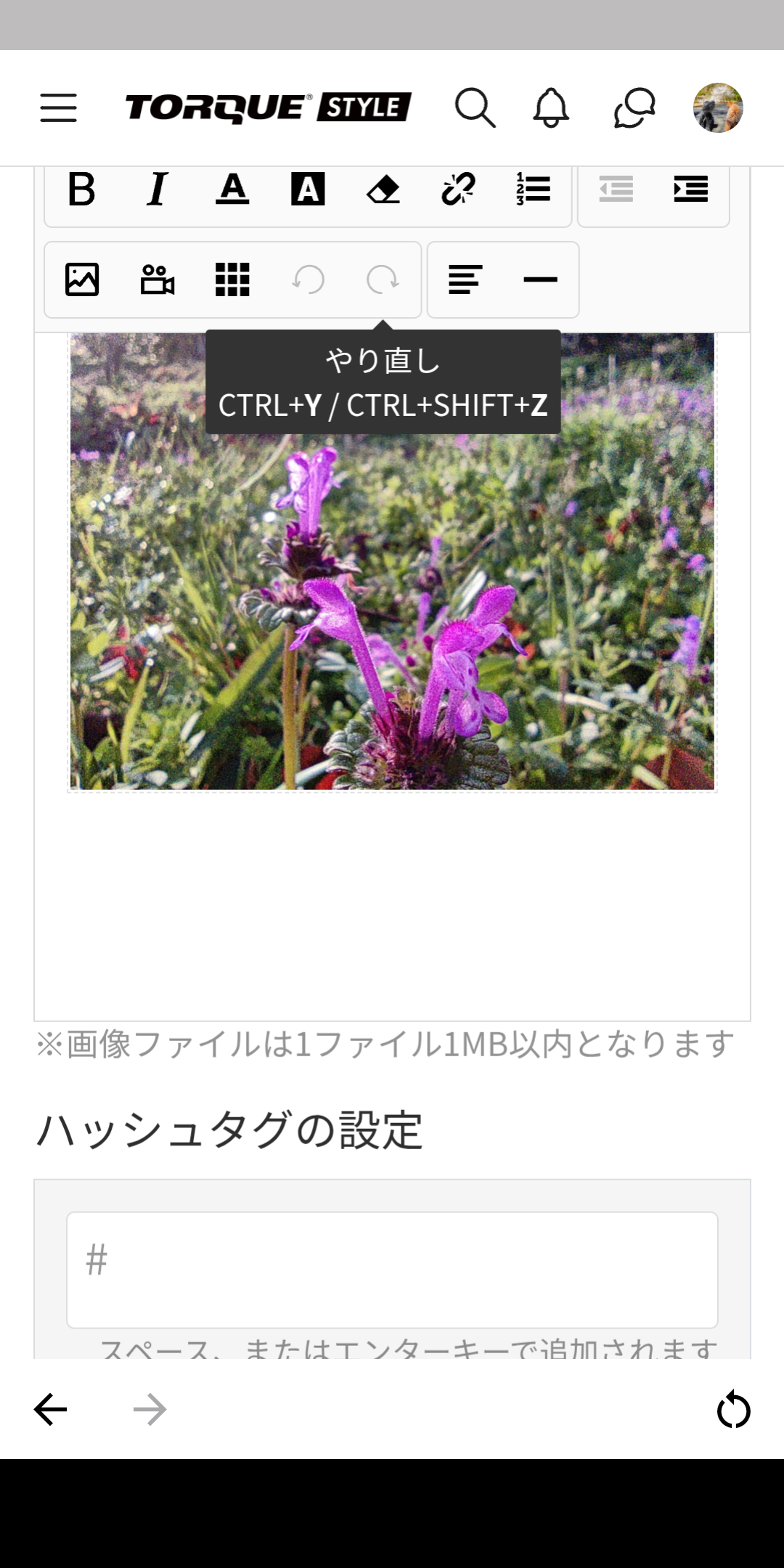Image resolution: width=784 pixels, height=1568 pixels.
Task: Open the hamburger menu
Action: [x=58, y=107]
